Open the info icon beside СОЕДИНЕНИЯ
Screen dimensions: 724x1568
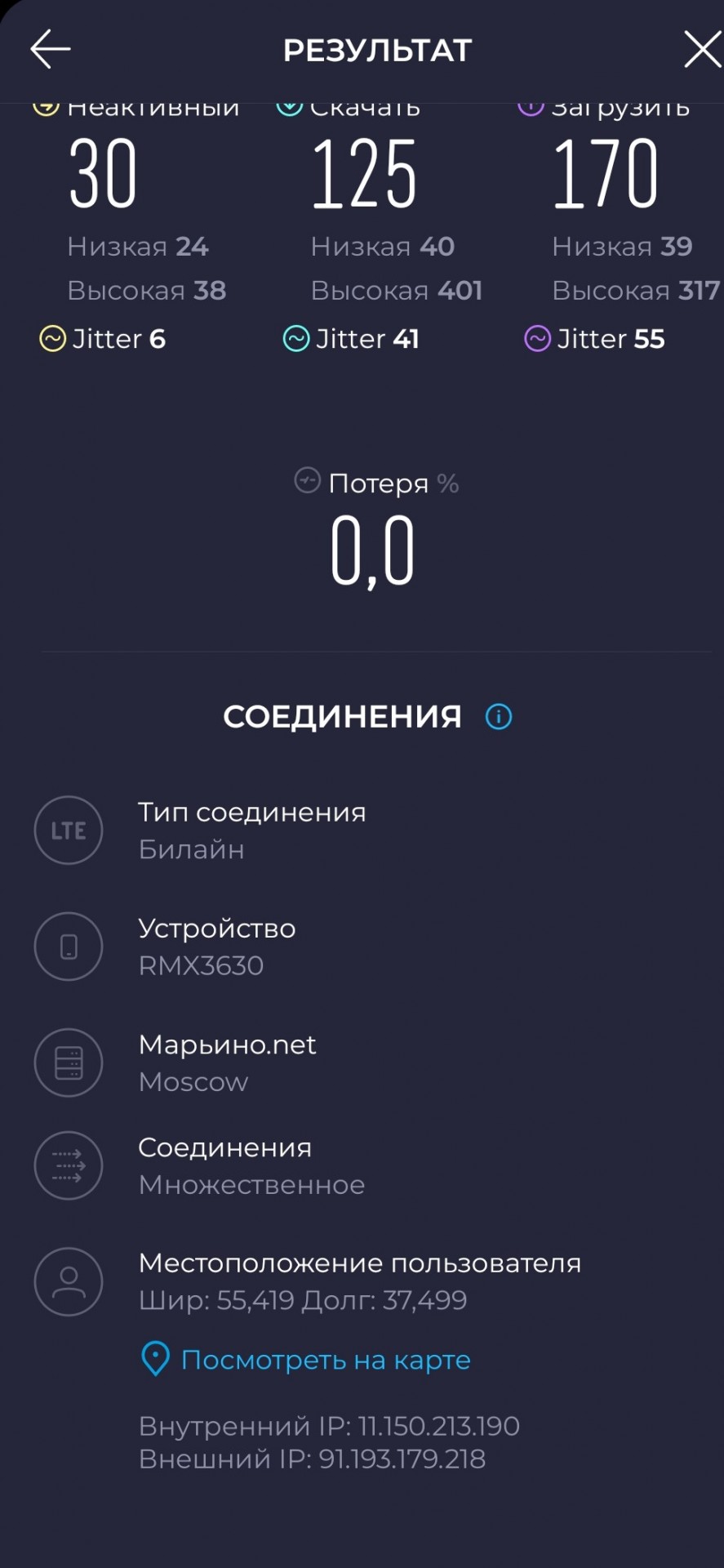499,717
